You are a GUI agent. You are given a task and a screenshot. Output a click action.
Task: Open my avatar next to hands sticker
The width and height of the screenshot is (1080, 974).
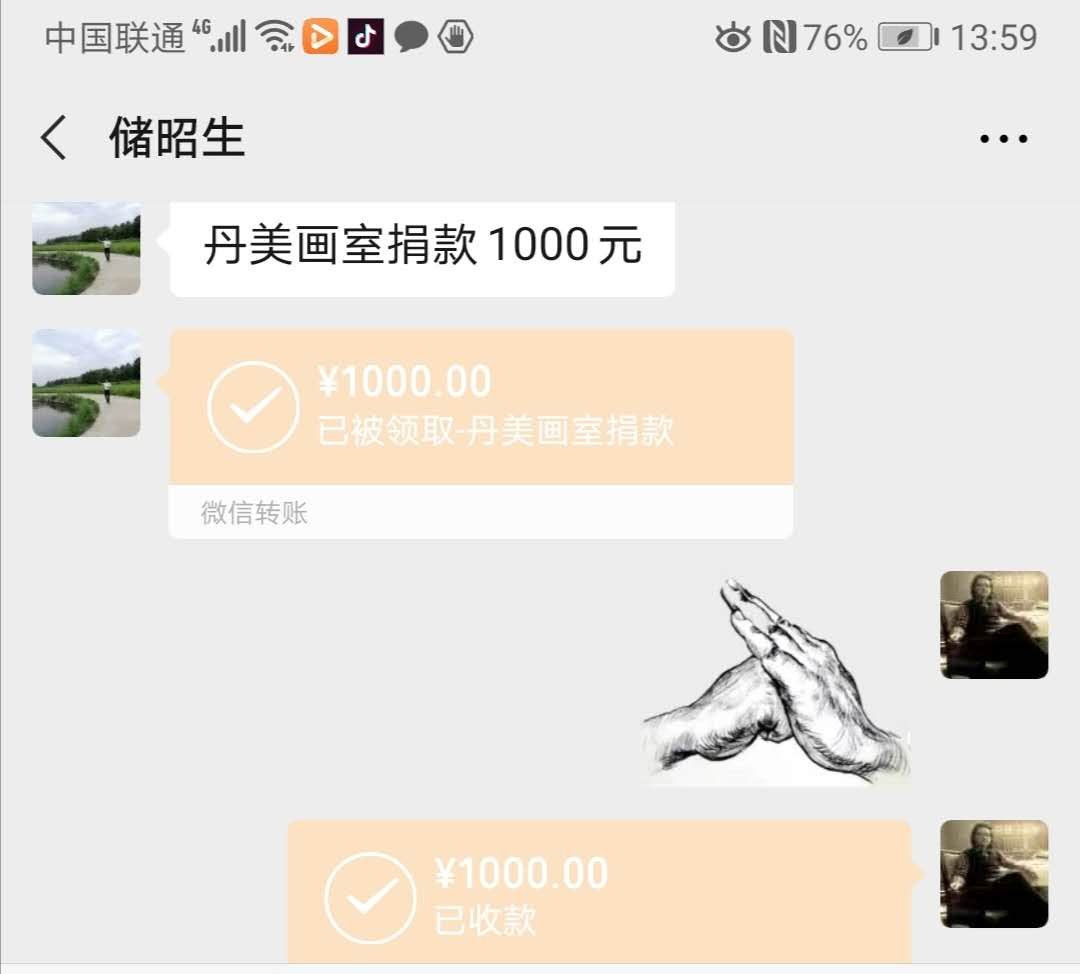click(x=994, y=625)
